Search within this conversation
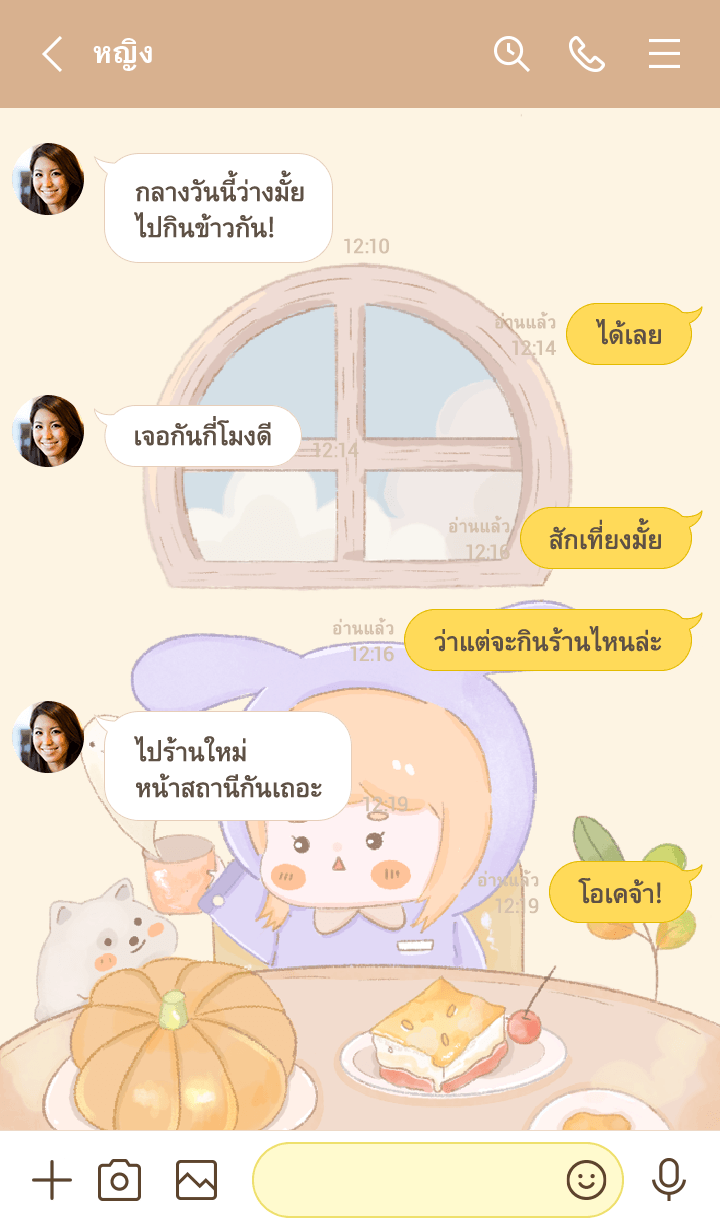The width and height of the screenshot is (720, 1232). [x=511, y=54]
